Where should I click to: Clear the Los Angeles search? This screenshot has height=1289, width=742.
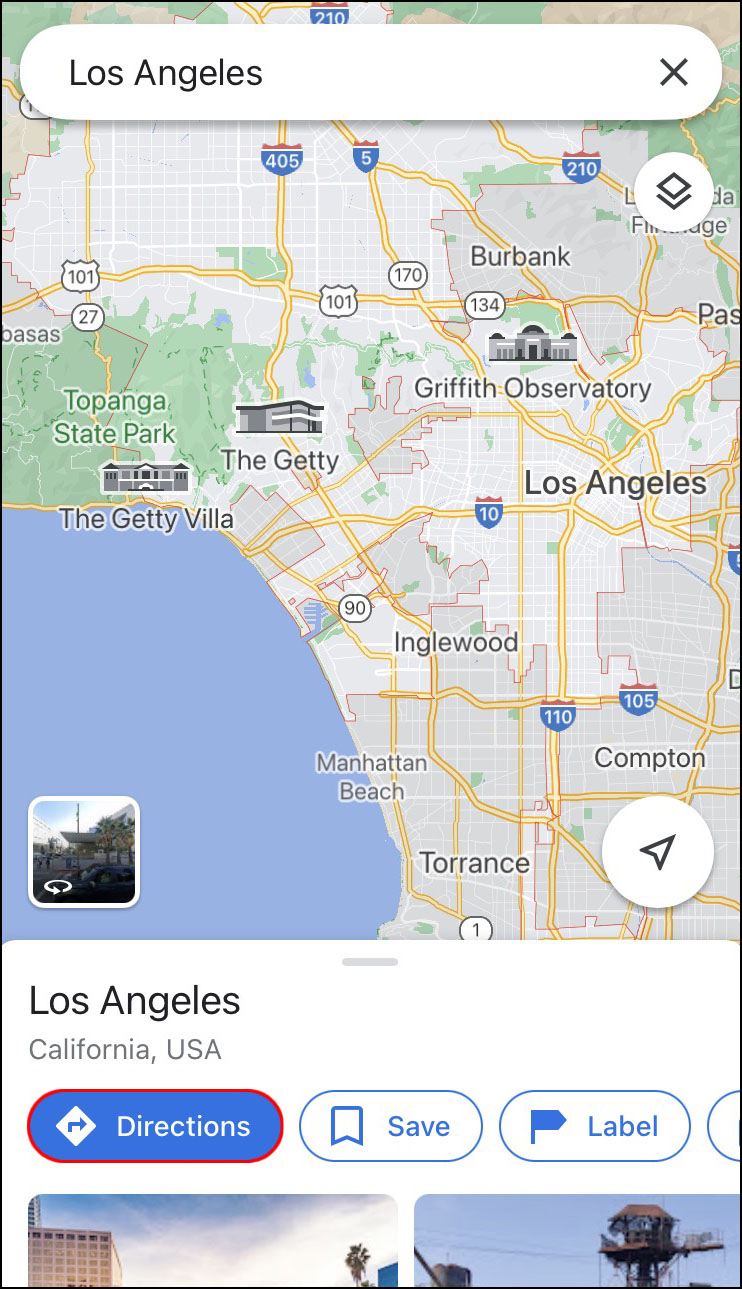(674, 72)
